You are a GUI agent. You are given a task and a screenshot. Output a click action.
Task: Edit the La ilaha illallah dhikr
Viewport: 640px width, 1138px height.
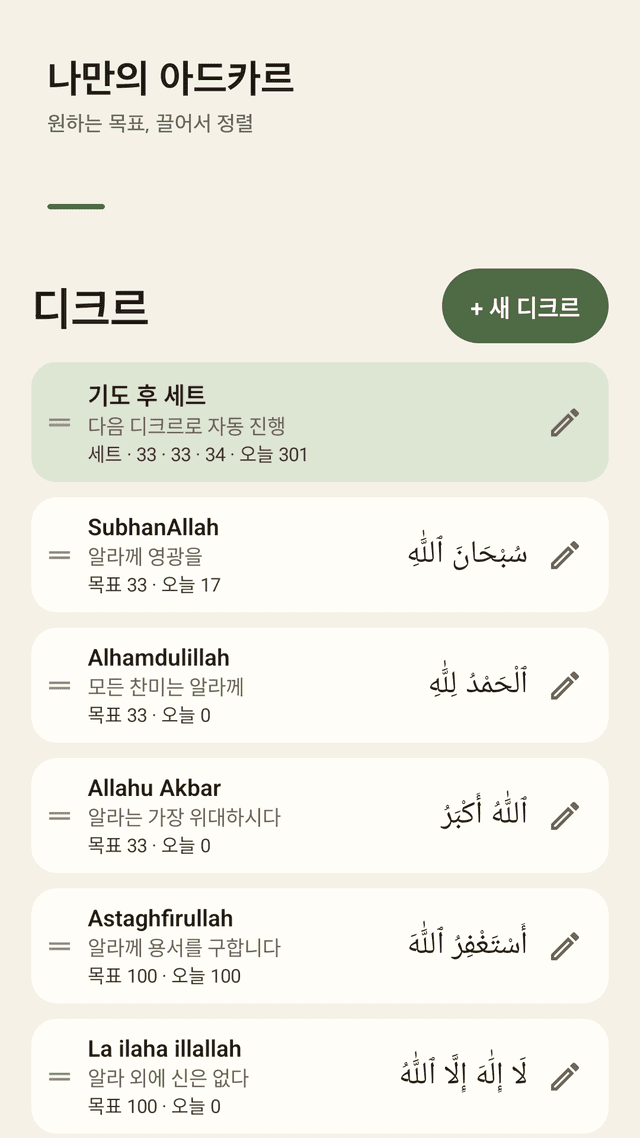pos(565,1076)
